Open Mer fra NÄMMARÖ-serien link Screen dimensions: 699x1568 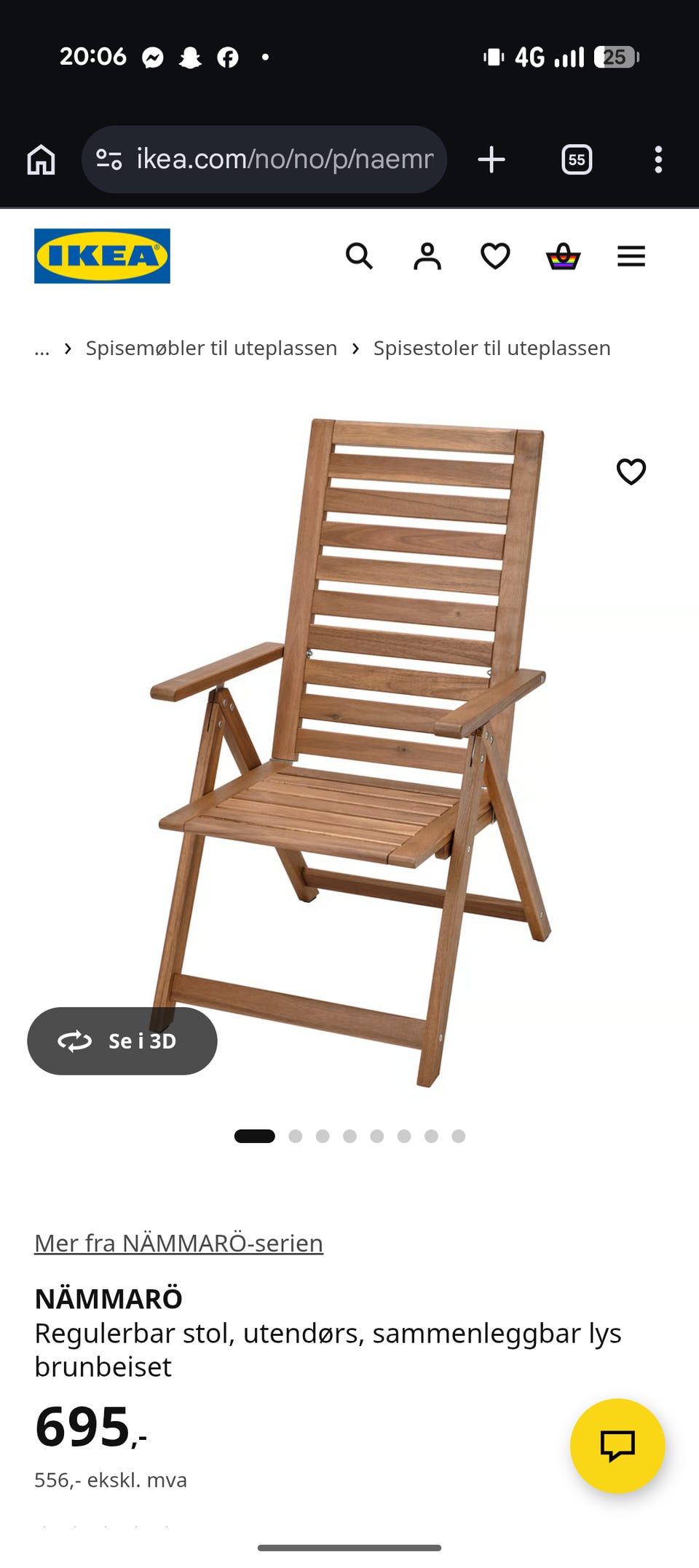178,1243
